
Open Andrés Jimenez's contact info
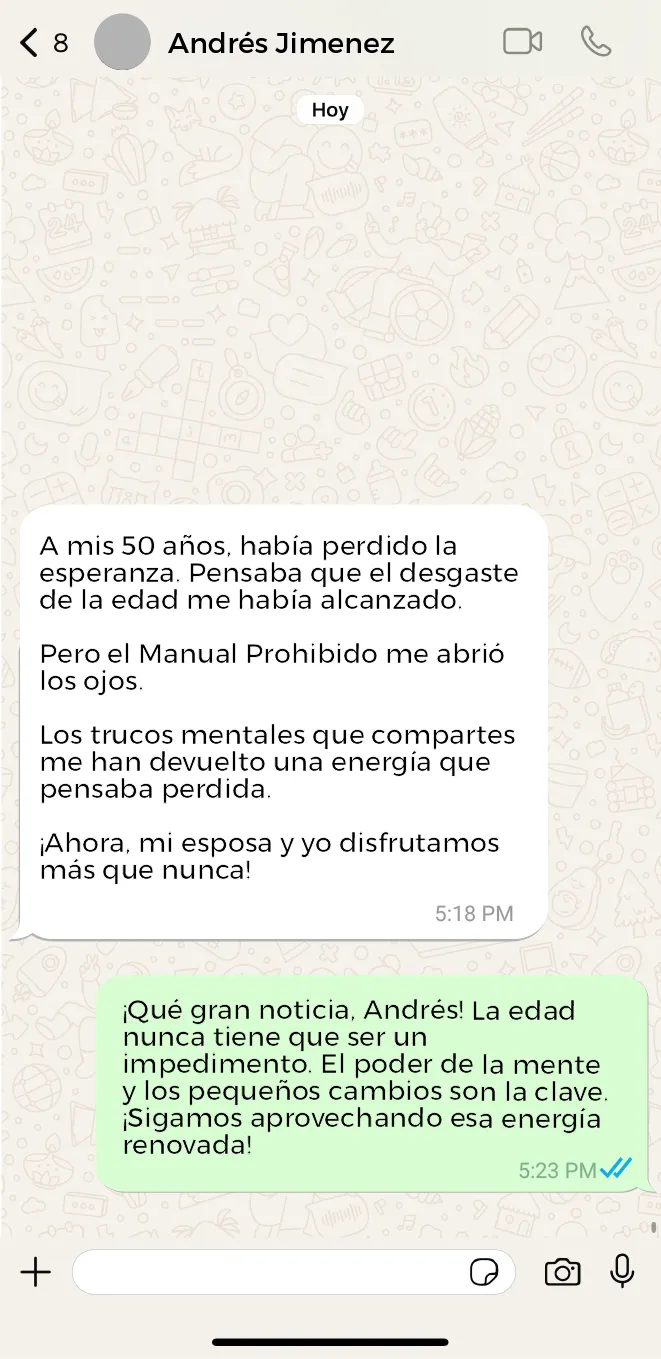click(280, 43)
